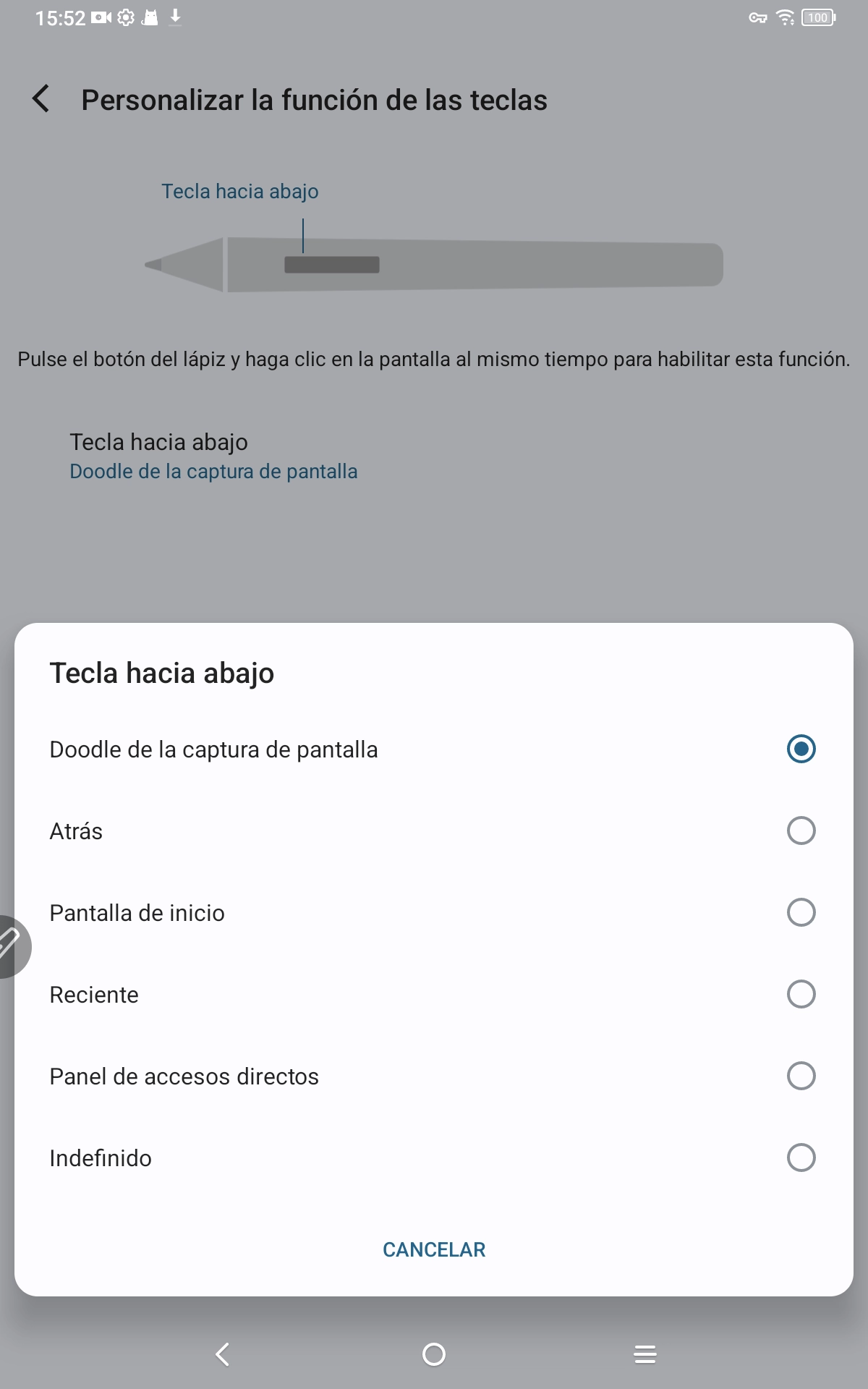Screen dimensions: 868x1389
Task: Dismiss dialog with CANCELAR
Action: pyautogui.click(x=434, y=1249)
